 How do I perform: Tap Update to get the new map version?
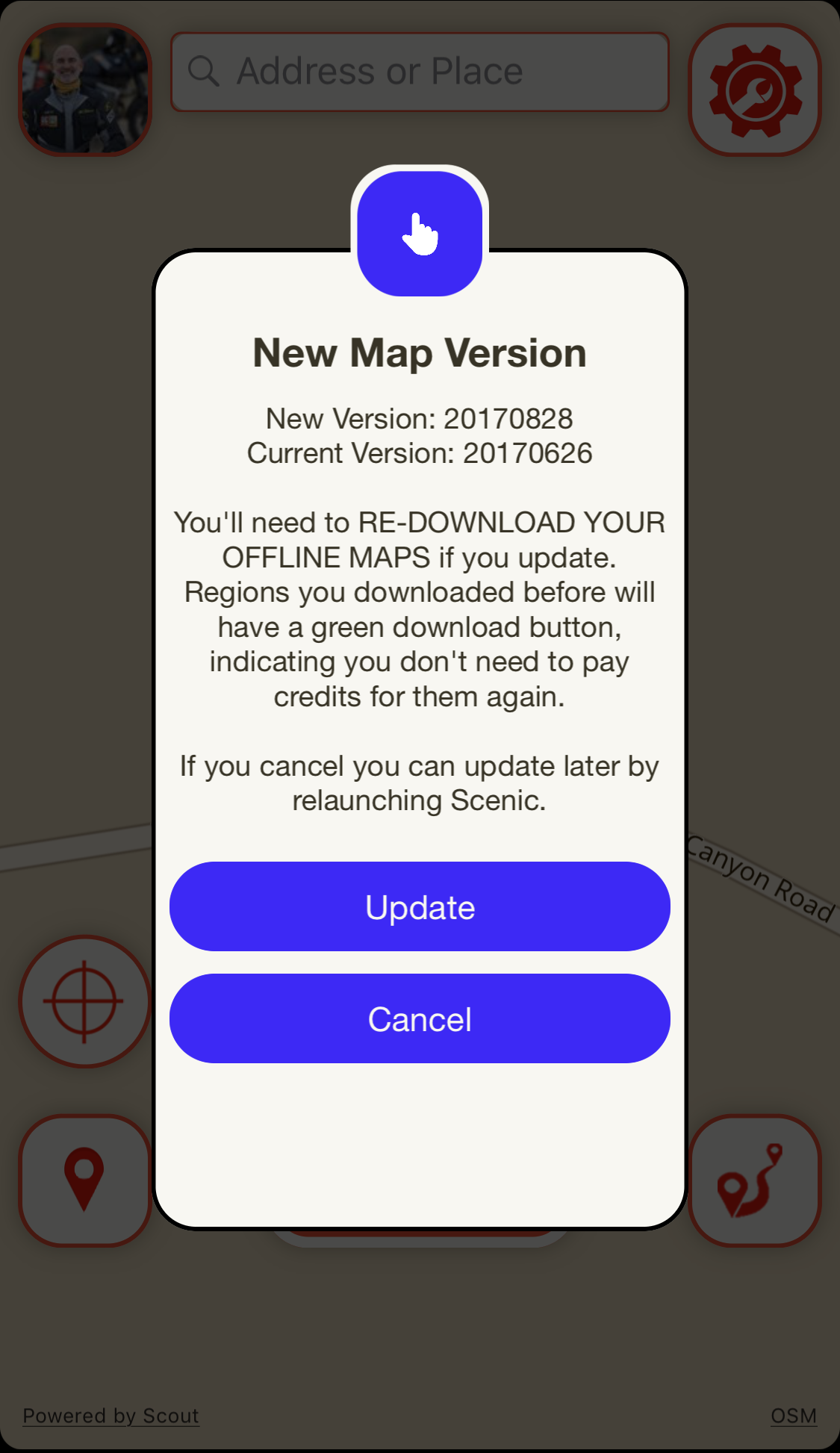point(420,906)
